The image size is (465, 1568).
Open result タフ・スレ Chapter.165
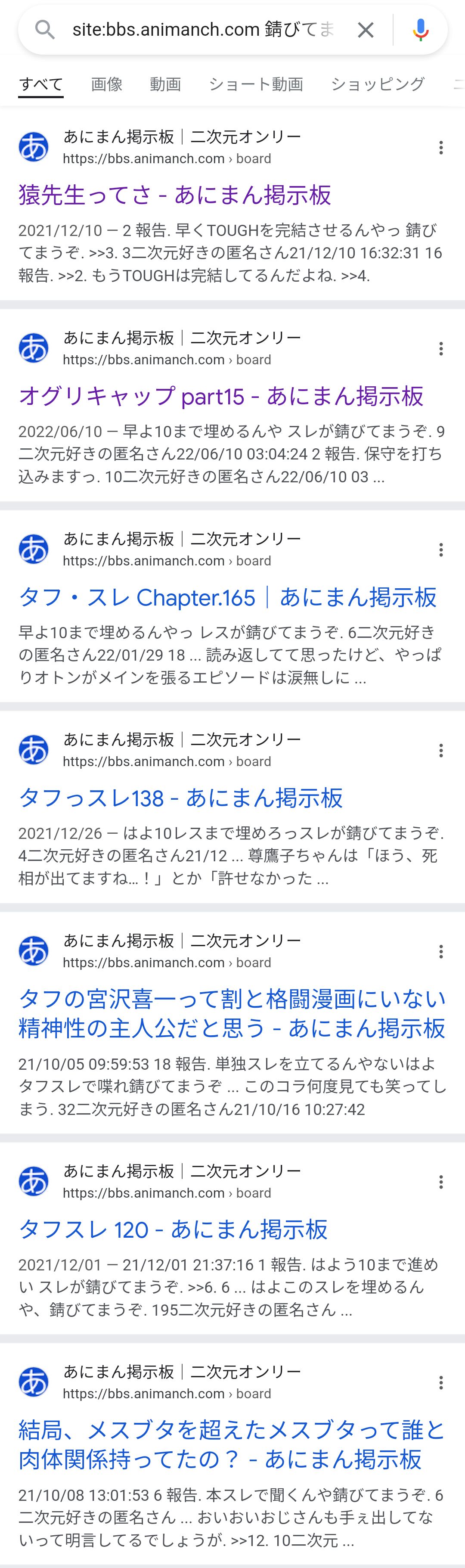coord(227,597)
